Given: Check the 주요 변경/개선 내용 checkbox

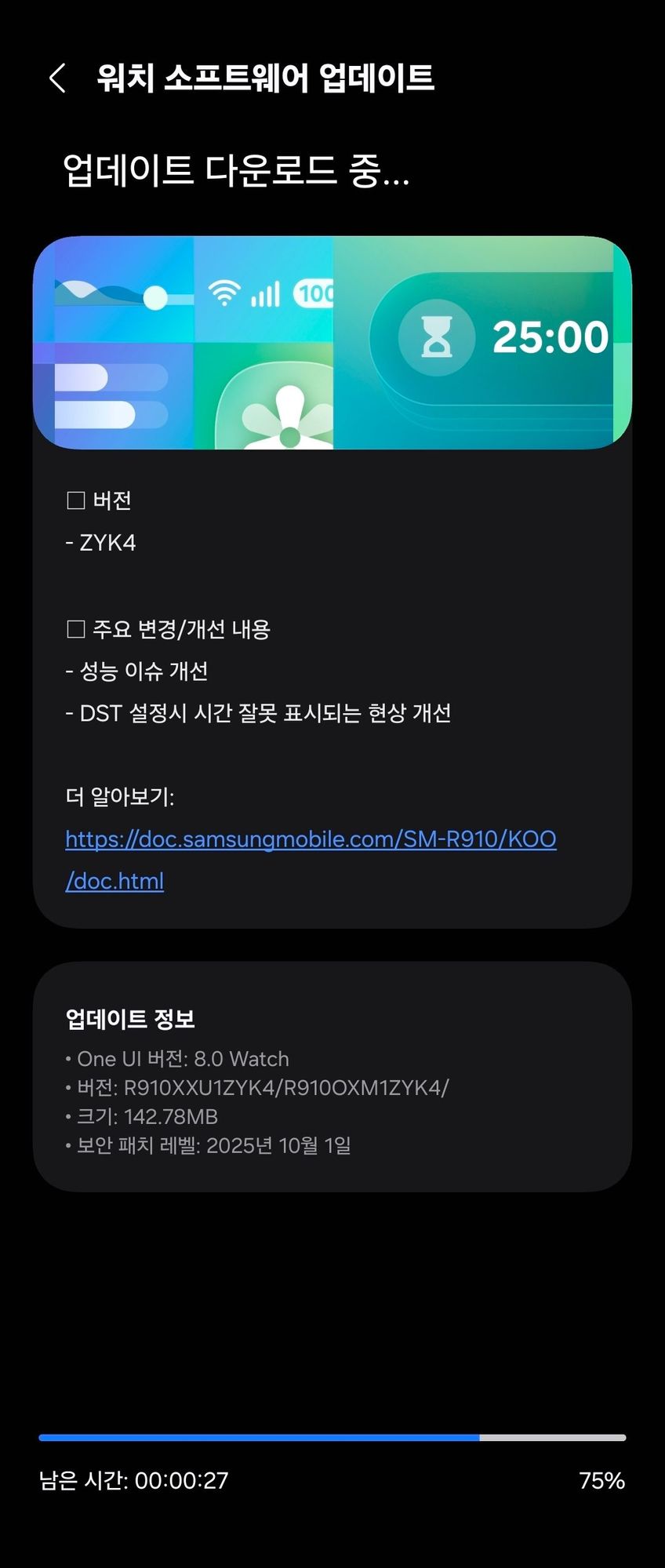Looking at the screenshot, I should [74, 628].
